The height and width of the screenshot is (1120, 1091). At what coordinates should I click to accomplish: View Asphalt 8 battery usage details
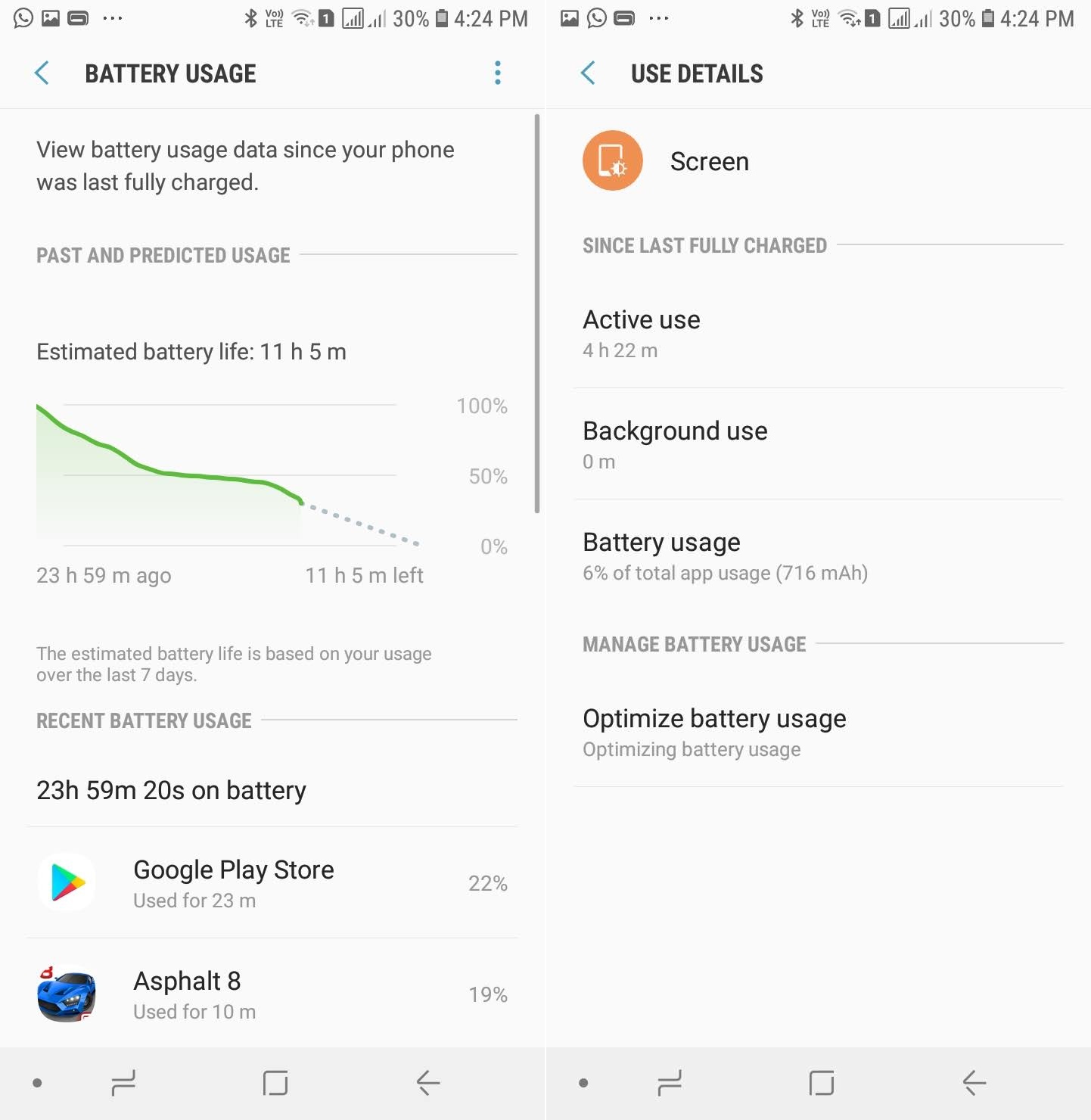[272, 994]
